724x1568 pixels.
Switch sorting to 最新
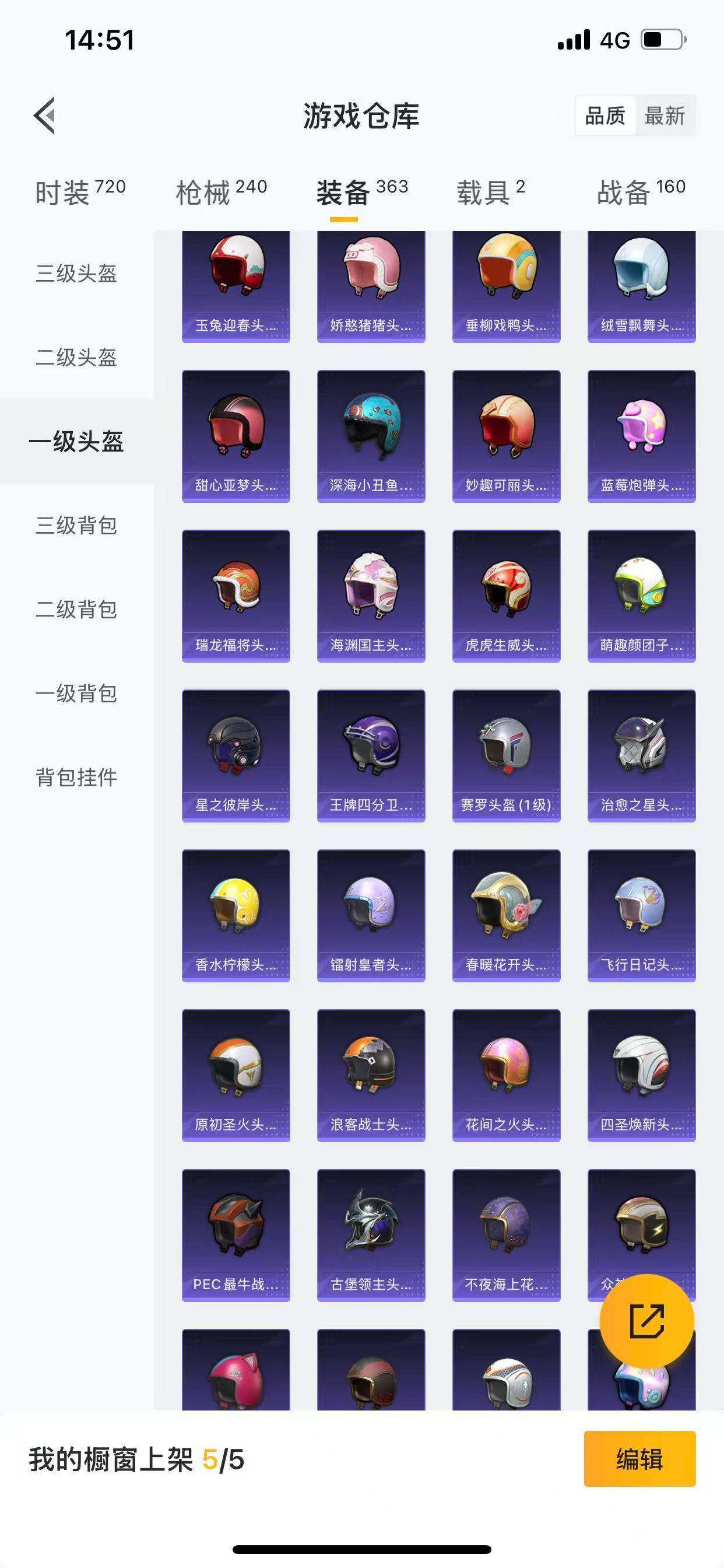(x=666, y=116)
